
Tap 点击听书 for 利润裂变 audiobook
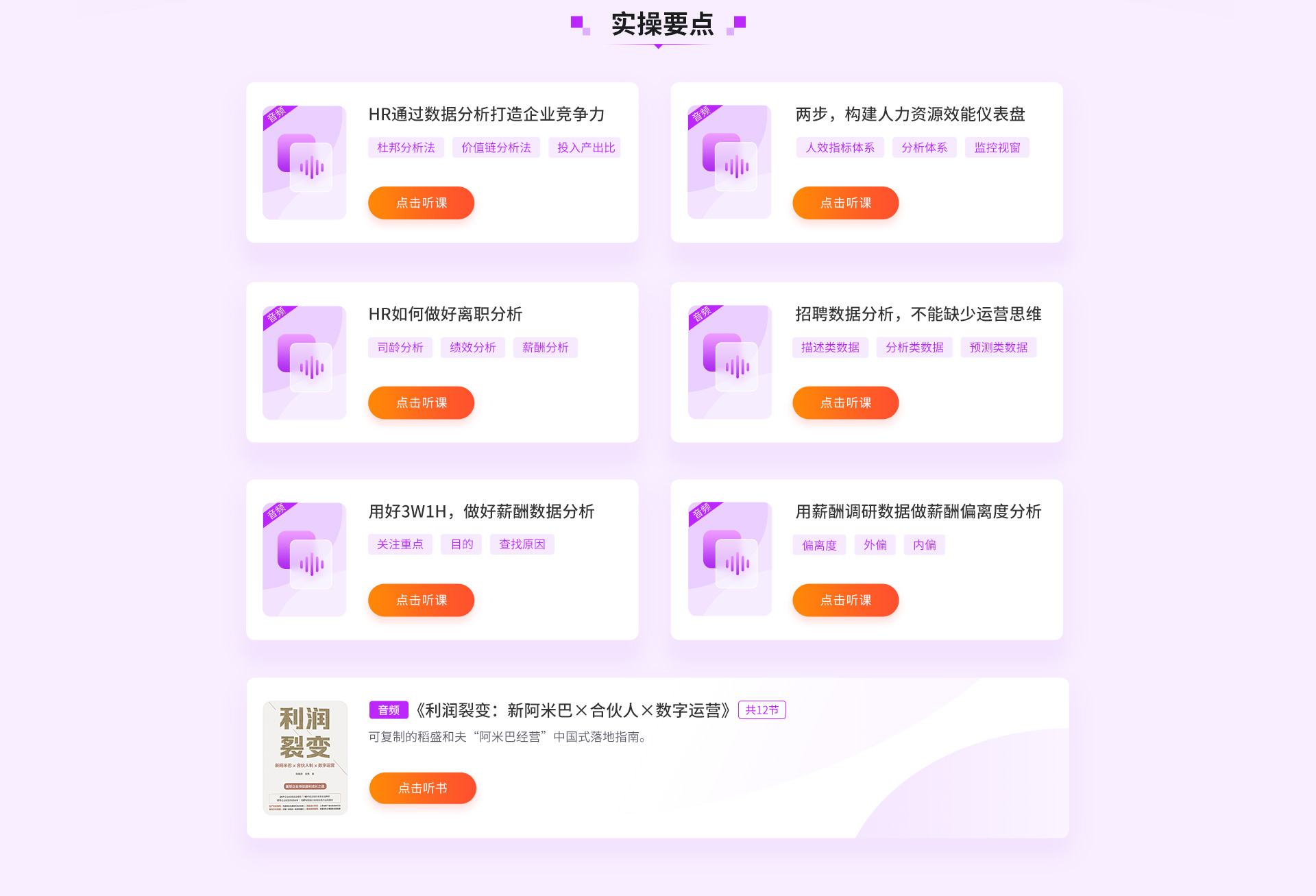coord(422,788)
